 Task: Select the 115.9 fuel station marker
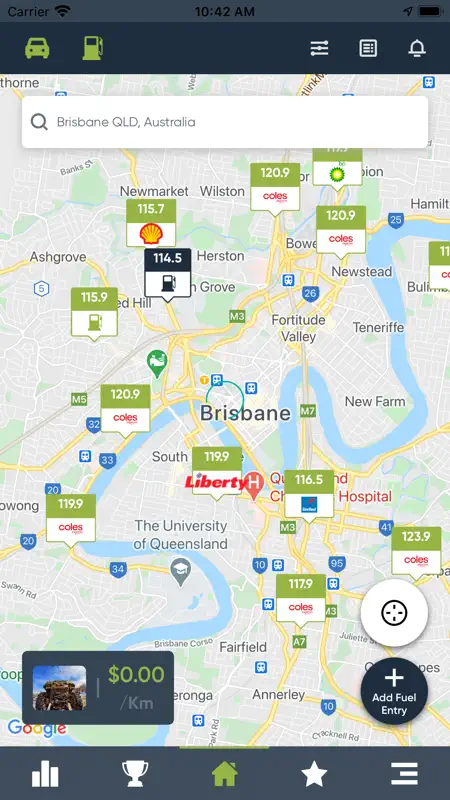pyautogui.click(x=94, y=312)
